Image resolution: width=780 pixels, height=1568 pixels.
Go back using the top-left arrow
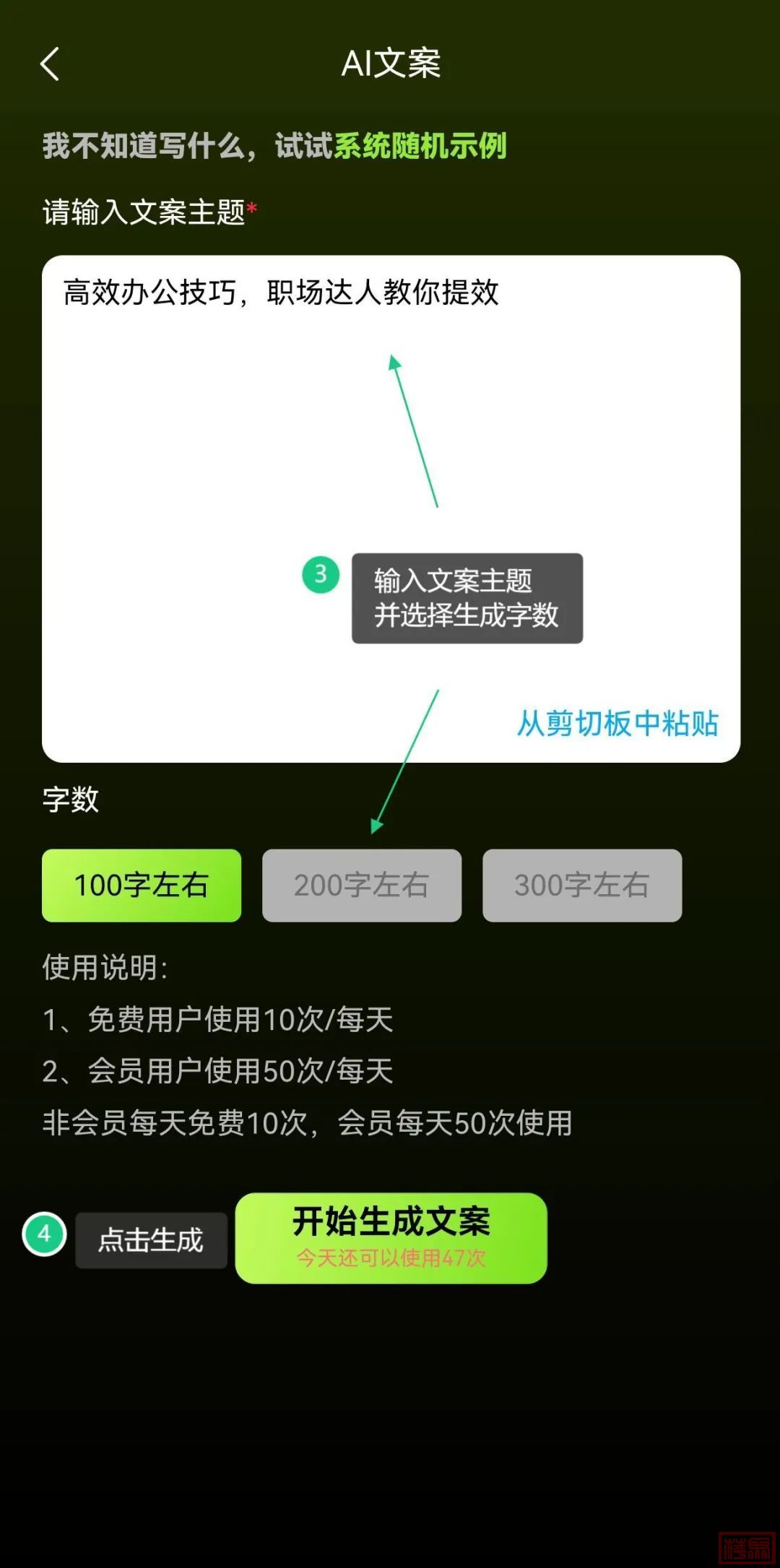click(x=49, y=64)
